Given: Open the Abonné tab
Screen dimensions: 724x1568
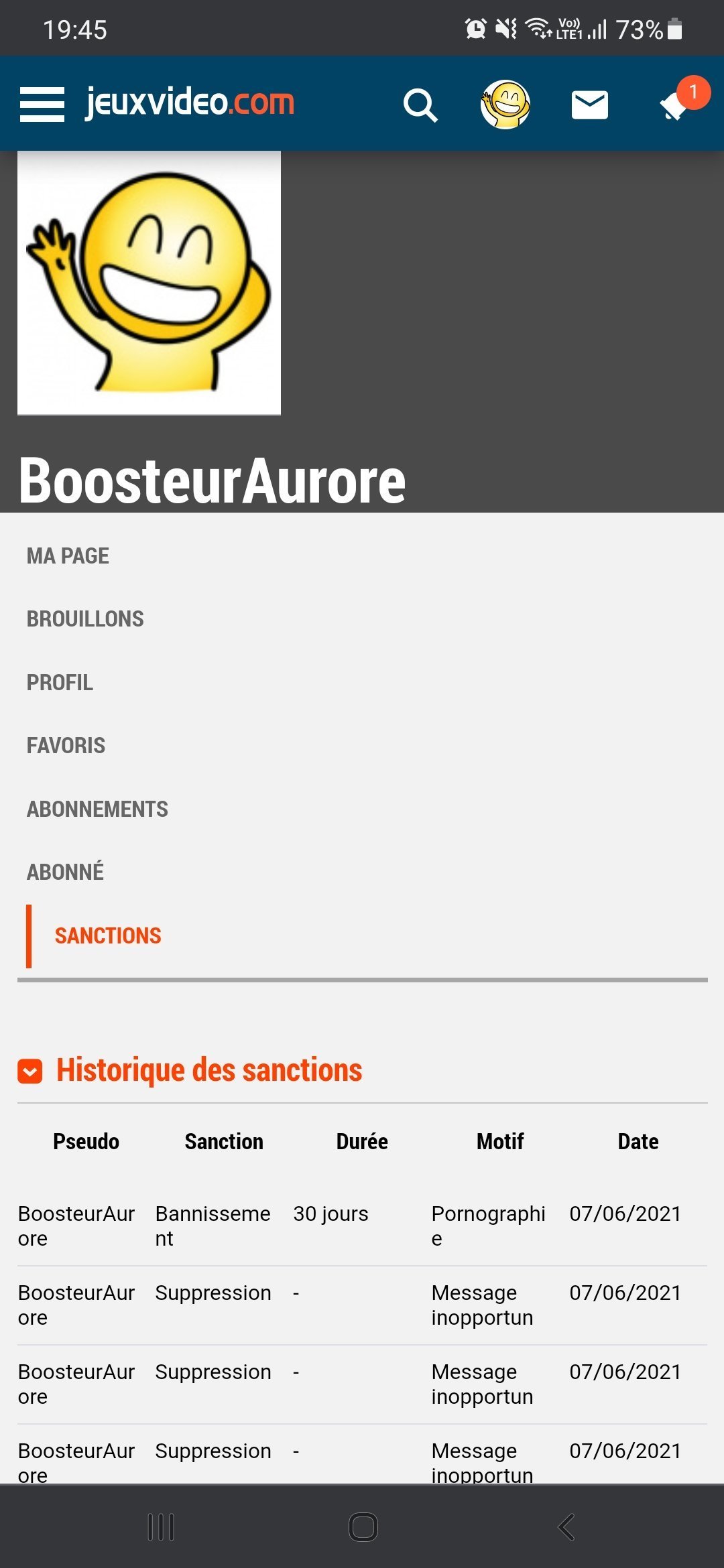Looking at the screenshot, I should [65, 872].
